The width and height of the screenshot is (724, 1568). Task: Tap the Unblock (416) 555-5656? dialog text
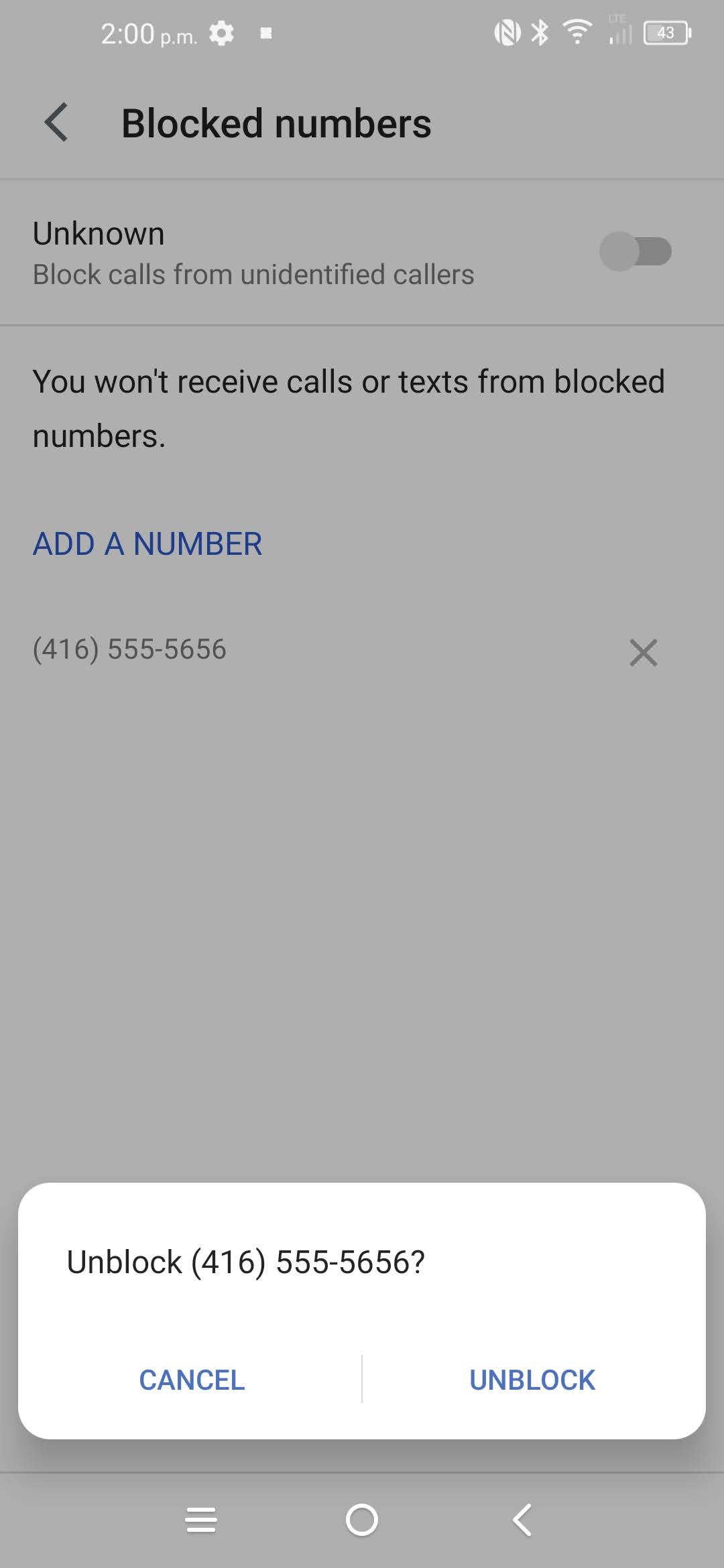click(245, 1261)
